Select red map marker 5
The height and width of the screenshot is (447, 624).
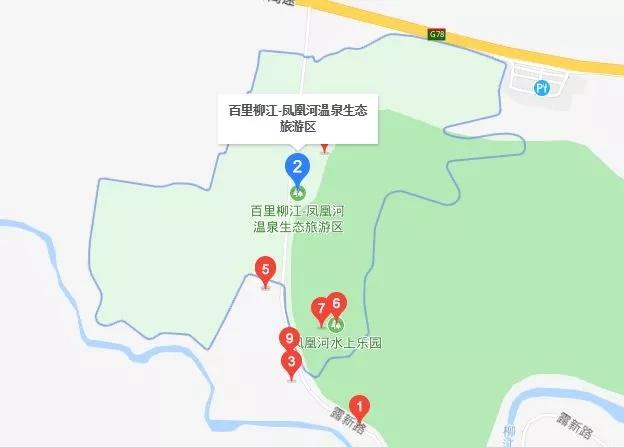[265, 268]
